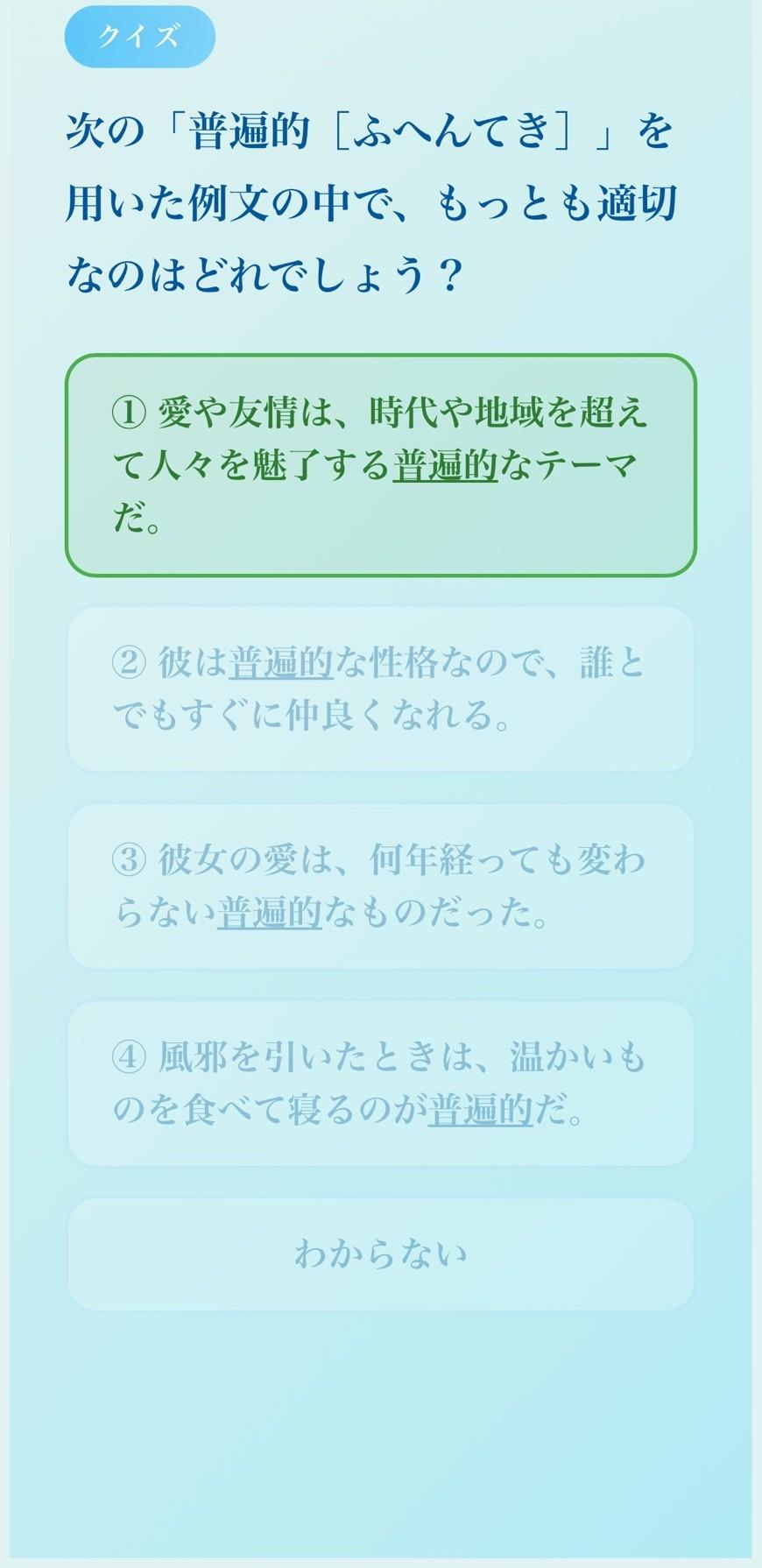The height and width of the screenshot is (1568, 762).
Task: Tap the わからない option
Action: (x=380, y=1254)
